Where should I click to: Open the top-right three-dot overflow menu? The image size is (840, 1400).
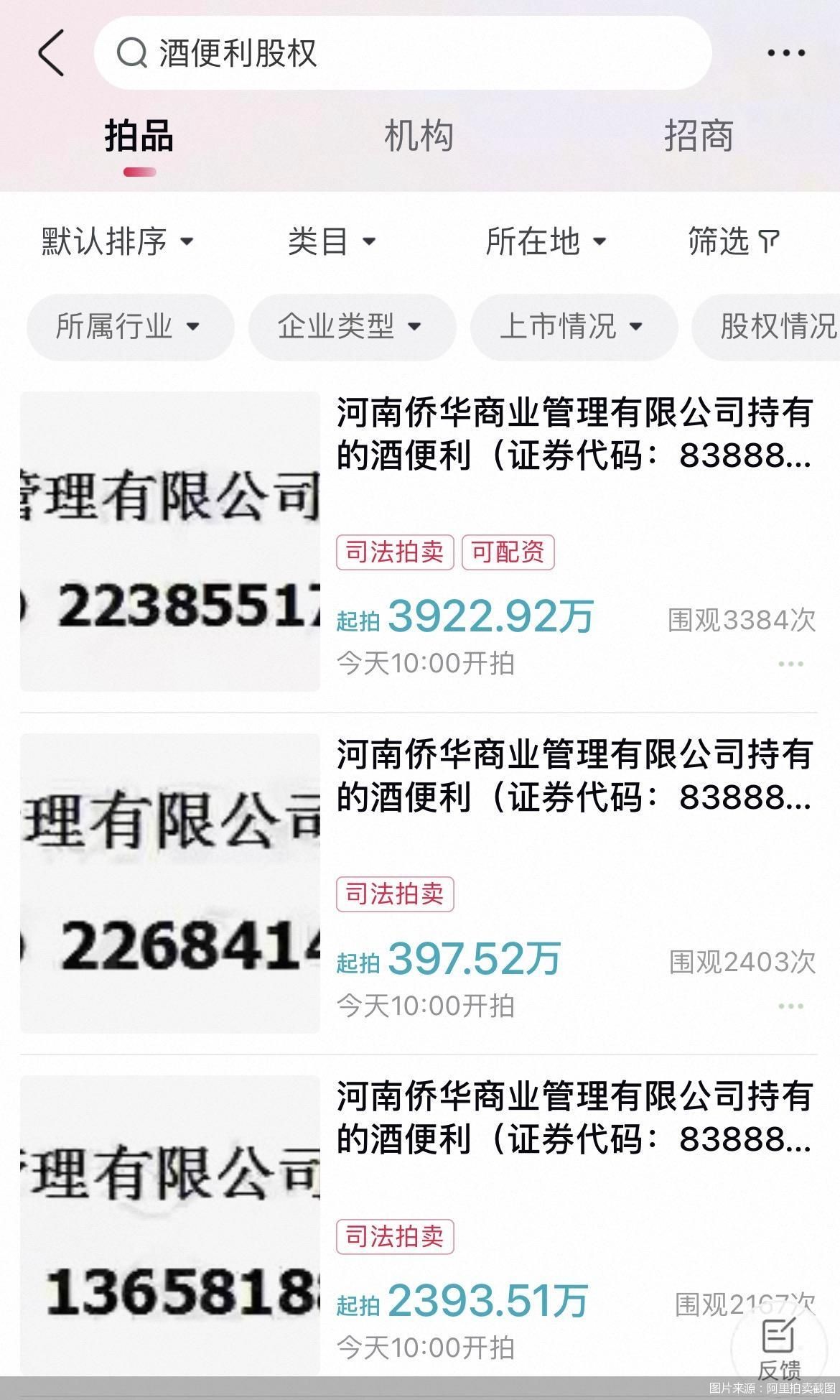coord(786,53)
